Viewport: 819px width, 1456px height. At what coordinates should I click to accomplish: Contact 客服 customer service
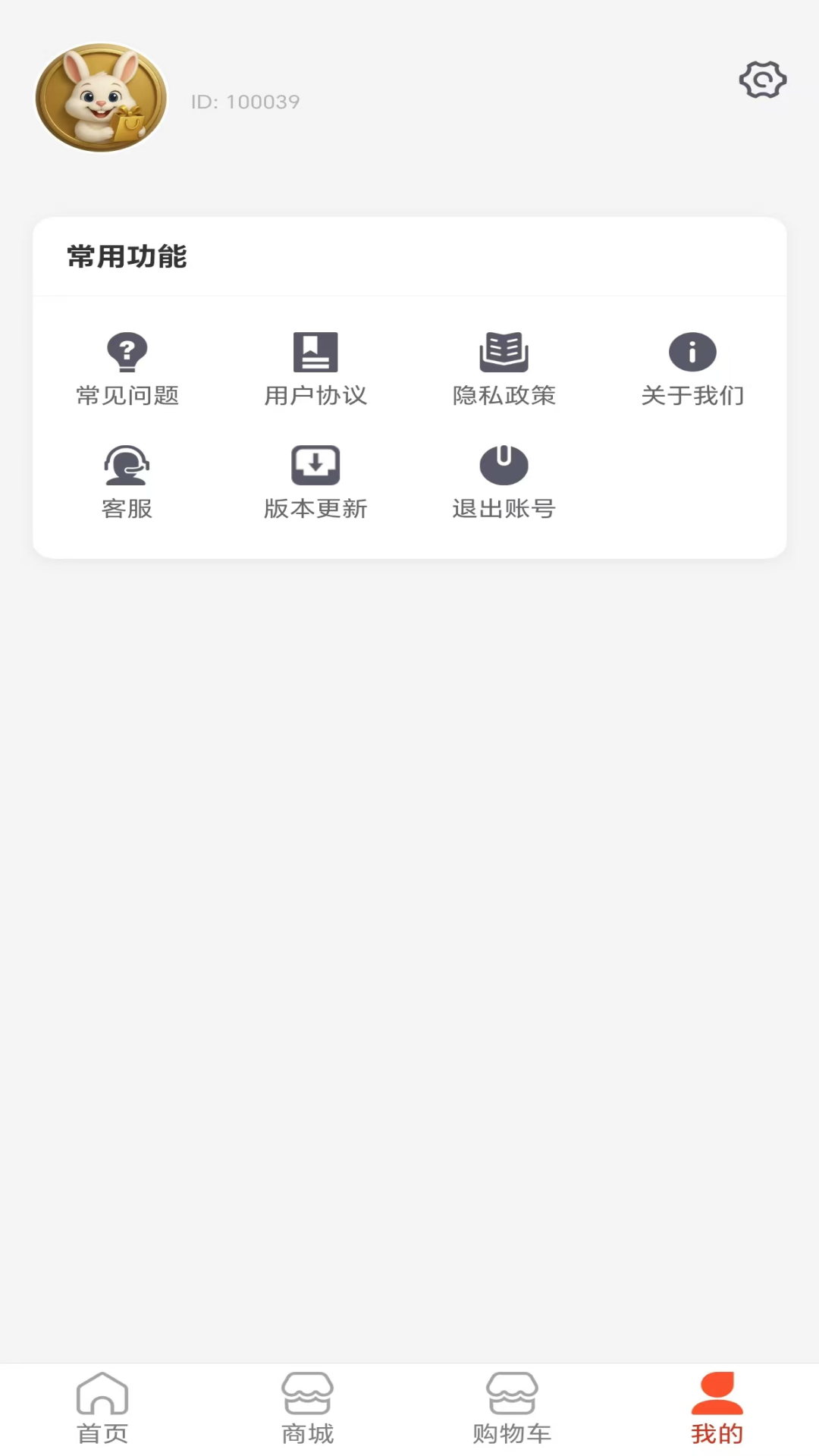(127, 482)
